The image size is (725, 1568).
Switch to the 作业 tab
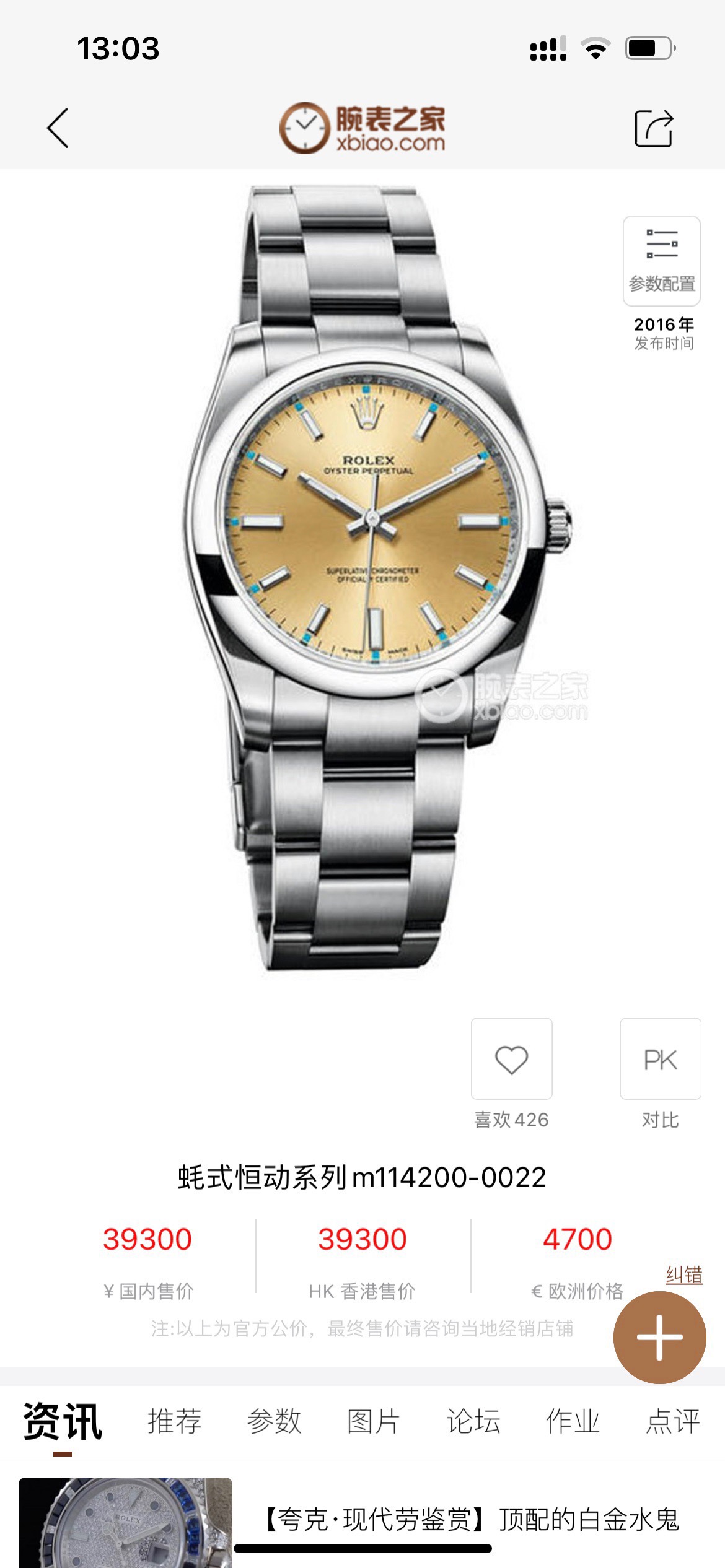573,1421
